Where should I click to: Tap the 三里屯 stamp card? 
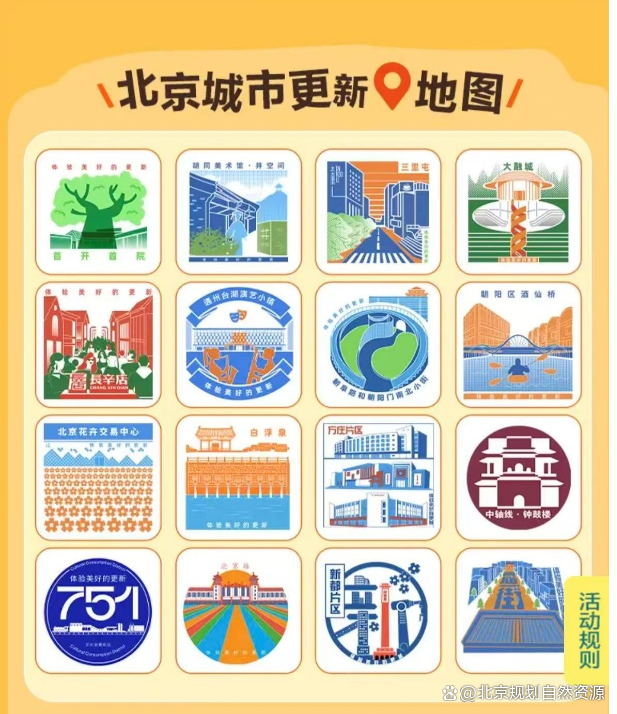click(x=378, y=212)
